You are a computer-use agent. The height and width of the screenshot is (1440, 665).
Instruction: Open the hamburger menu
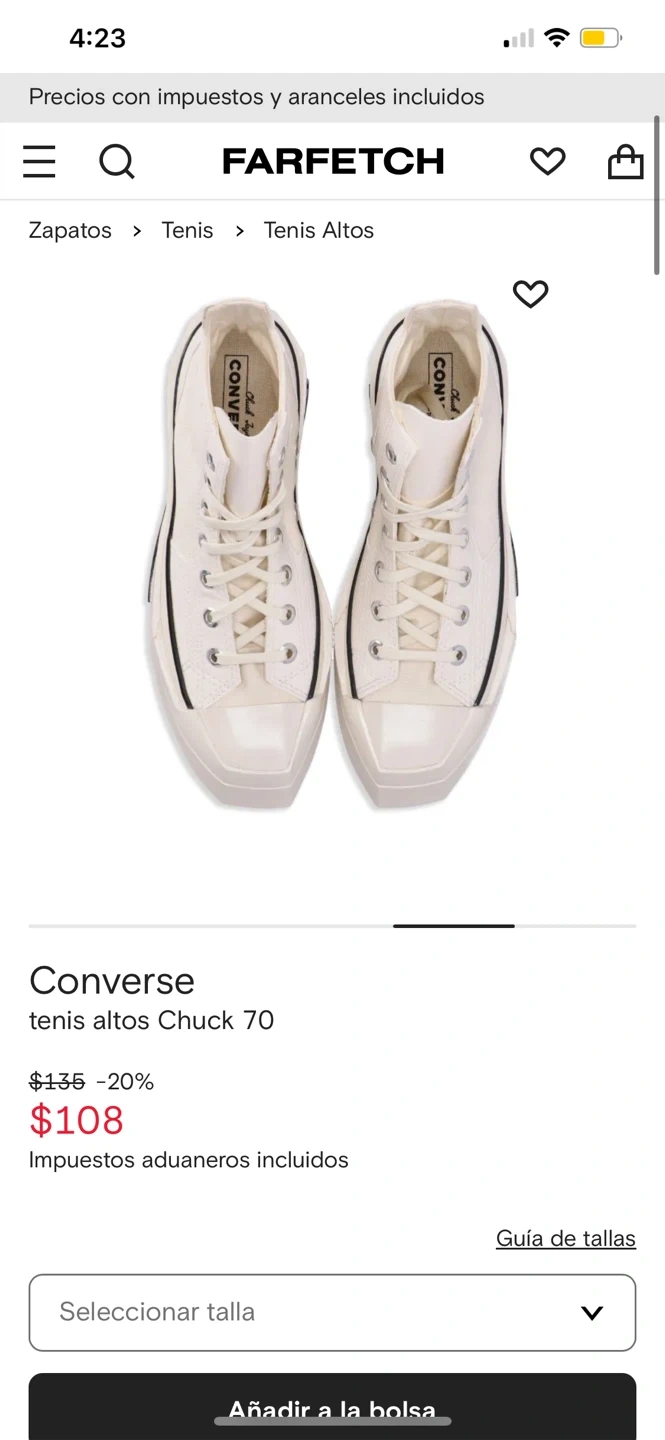click(40, 161)
